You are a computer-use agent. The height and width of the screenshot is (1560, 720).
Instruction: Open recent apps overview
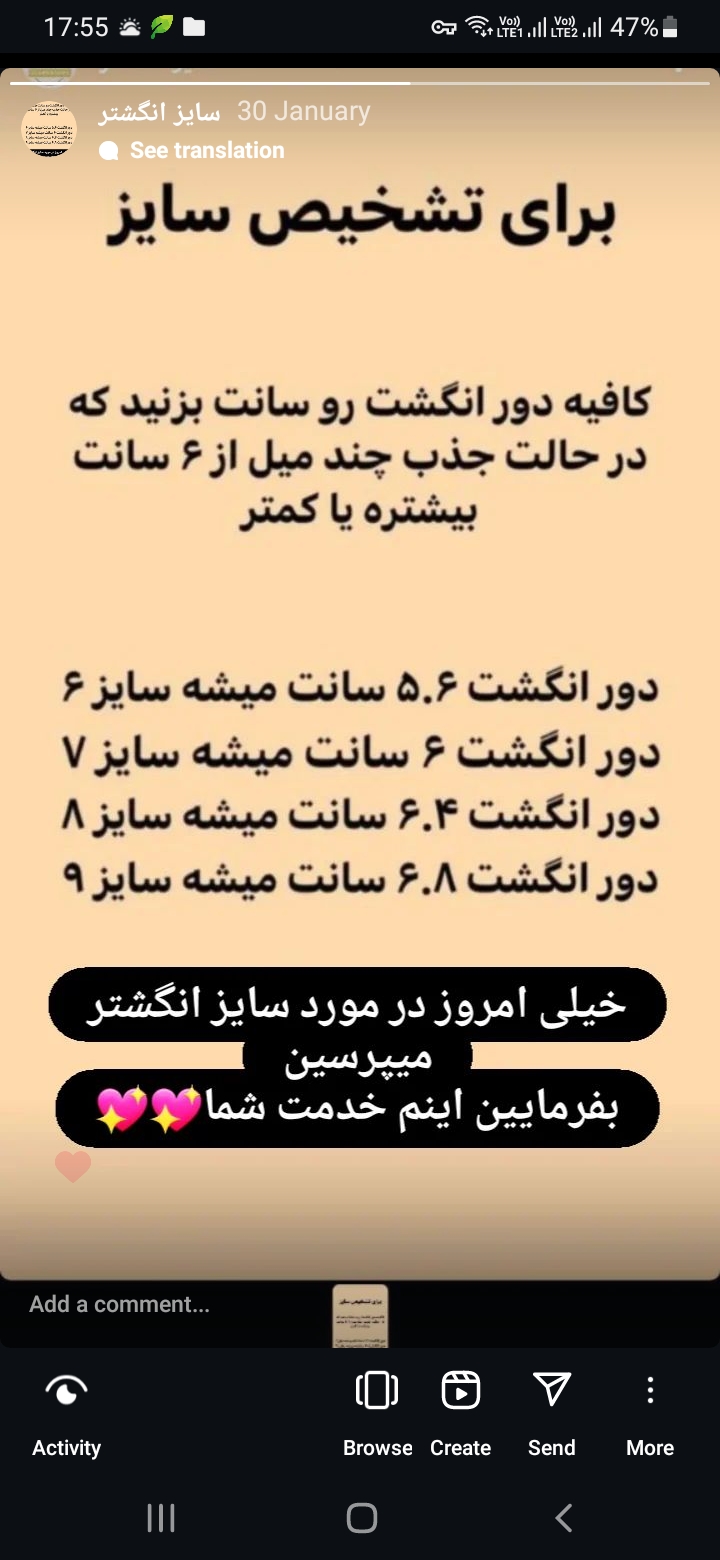coord(161,1518)
